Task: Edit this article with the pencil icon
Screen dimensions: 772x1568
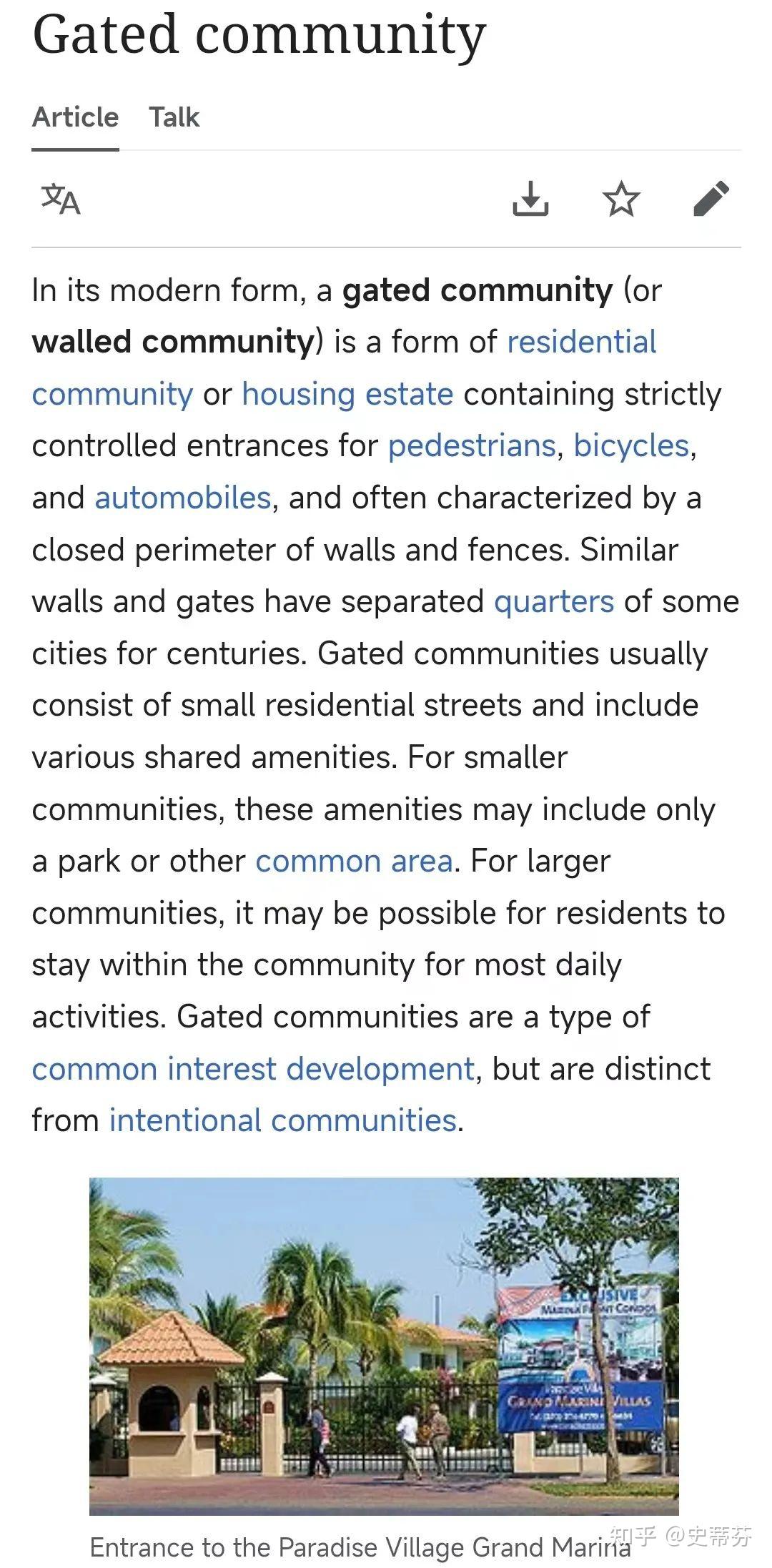Action: pyautogui.click(x=711, y=199)
